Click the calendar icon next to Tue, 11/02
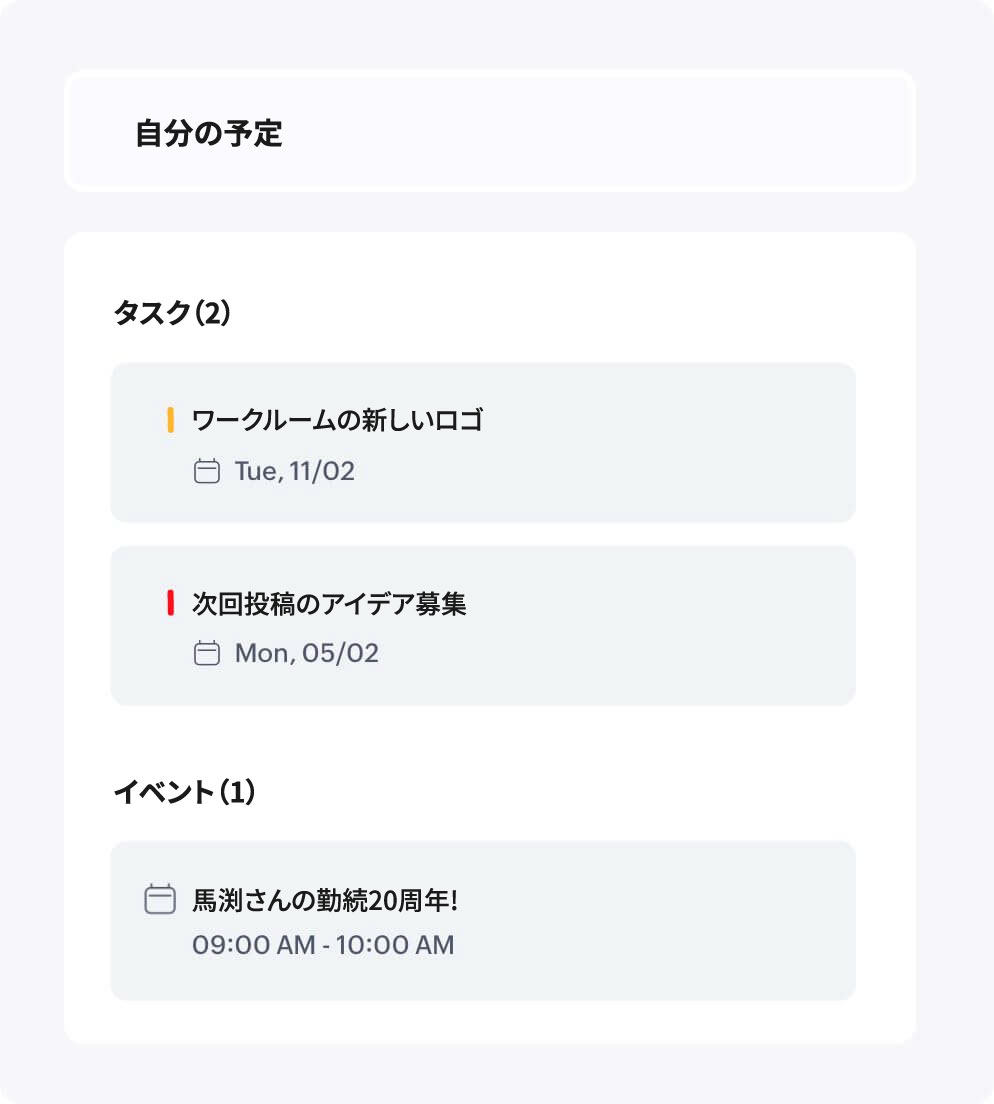This screenshot has width=994, height=1104. (x=208, y=471)
